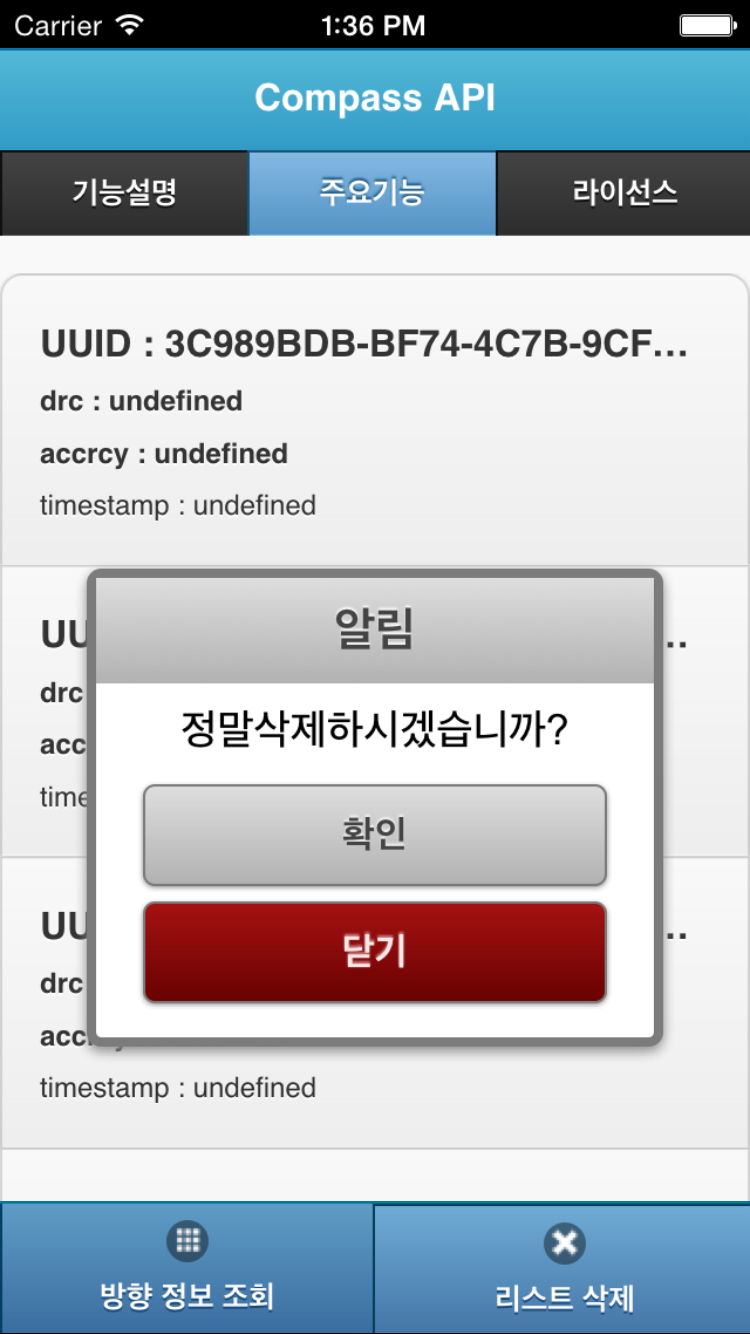Tap 리스트 삭제 in the bottom bar
Viewport: 750px width, 1334px height.
pos(563,1268)
